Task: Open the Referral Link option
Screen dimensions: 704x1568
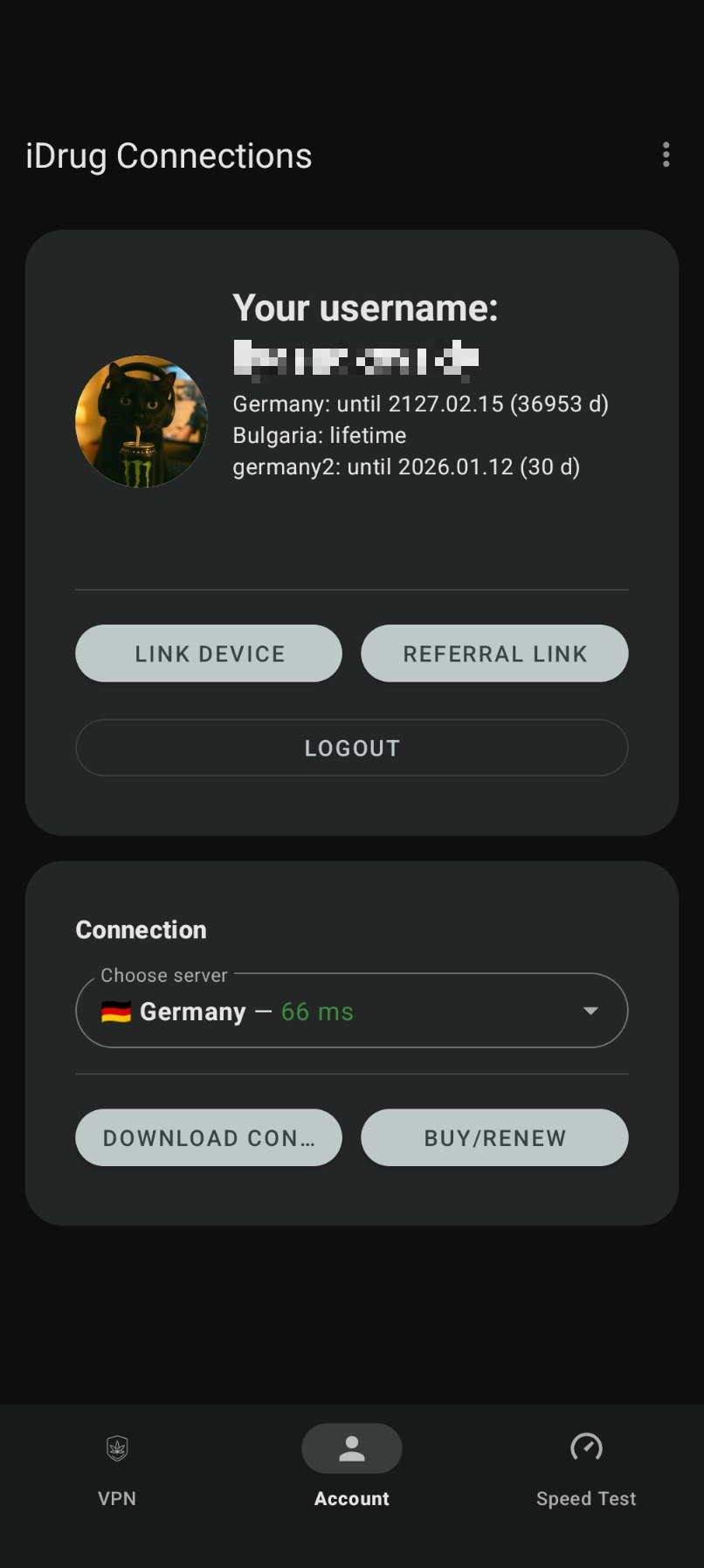Action: pos(494,653)
